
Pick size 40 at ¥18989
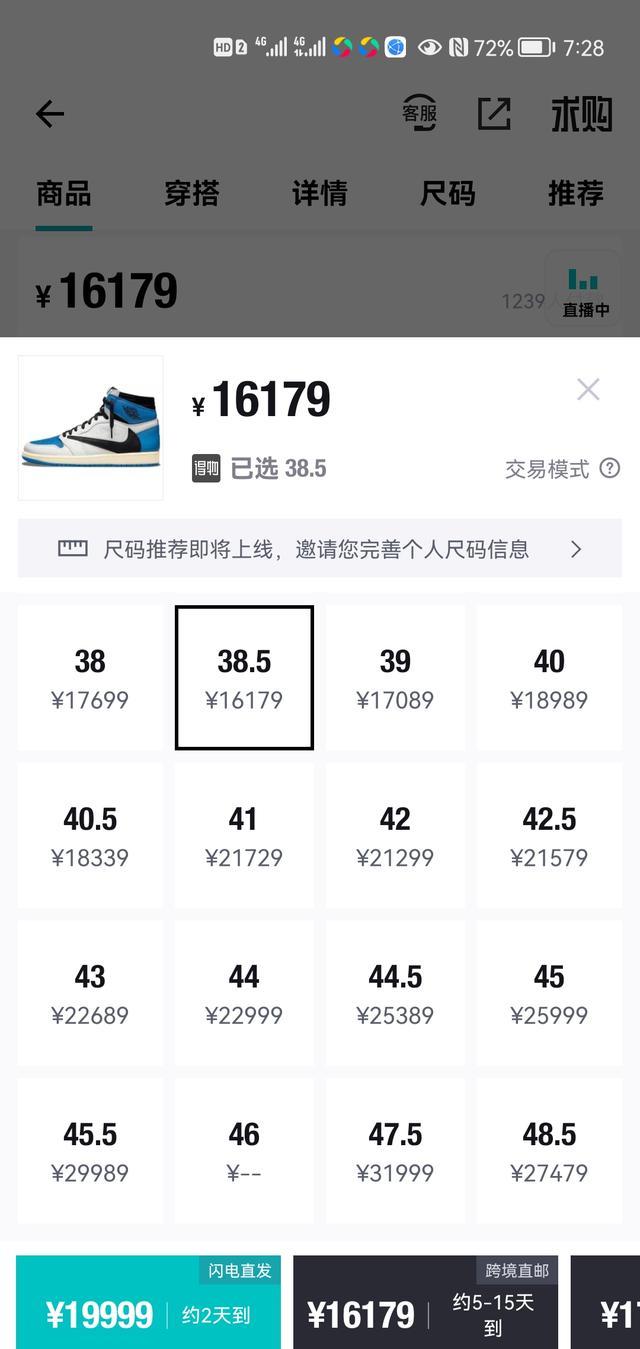click(x=549, y=678)
